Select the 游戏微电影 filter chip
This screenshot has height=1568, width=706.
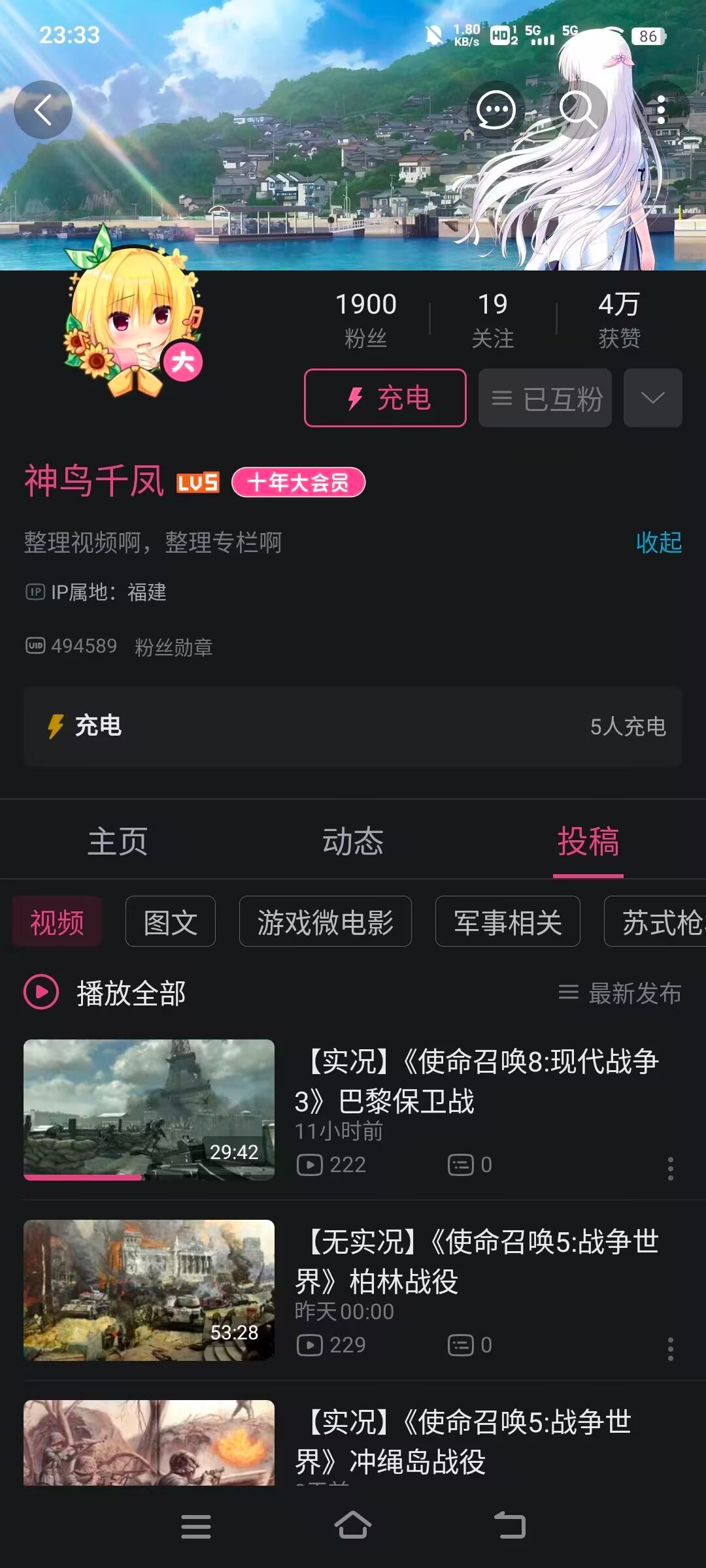tap(325, 922)
